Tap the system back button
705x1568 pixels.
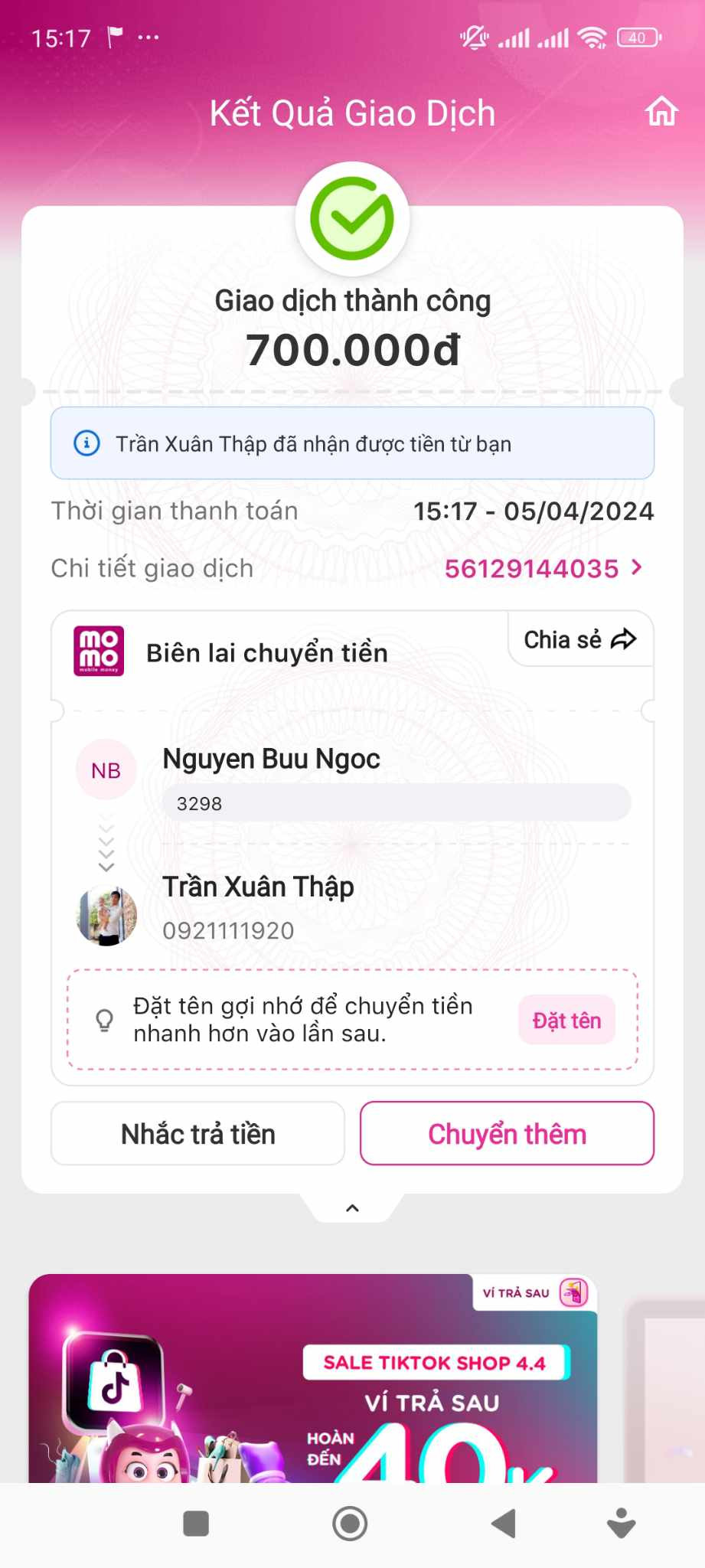point(504,1524)
